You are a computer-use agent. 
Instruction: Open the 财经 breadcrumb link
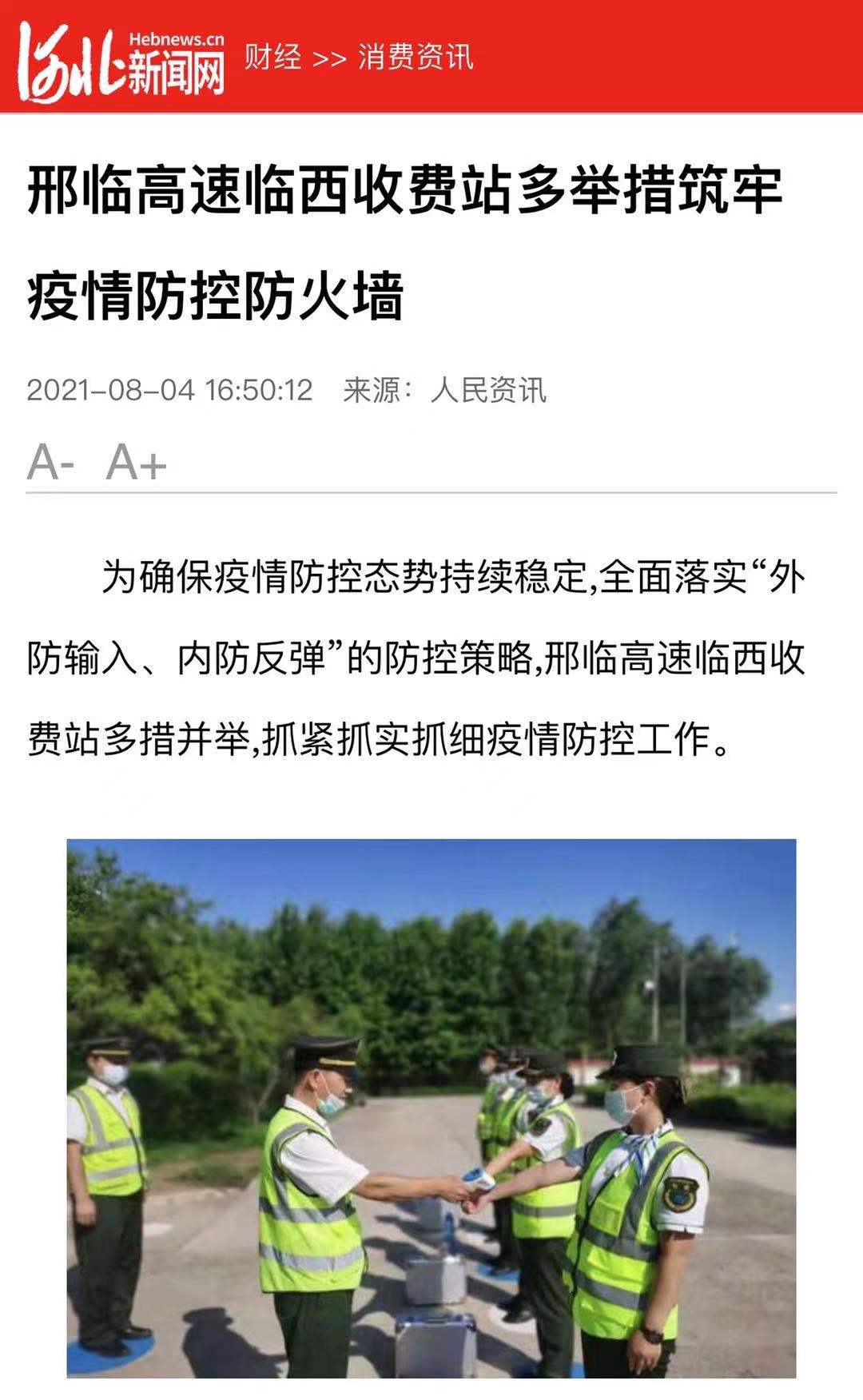click(273, 57)
